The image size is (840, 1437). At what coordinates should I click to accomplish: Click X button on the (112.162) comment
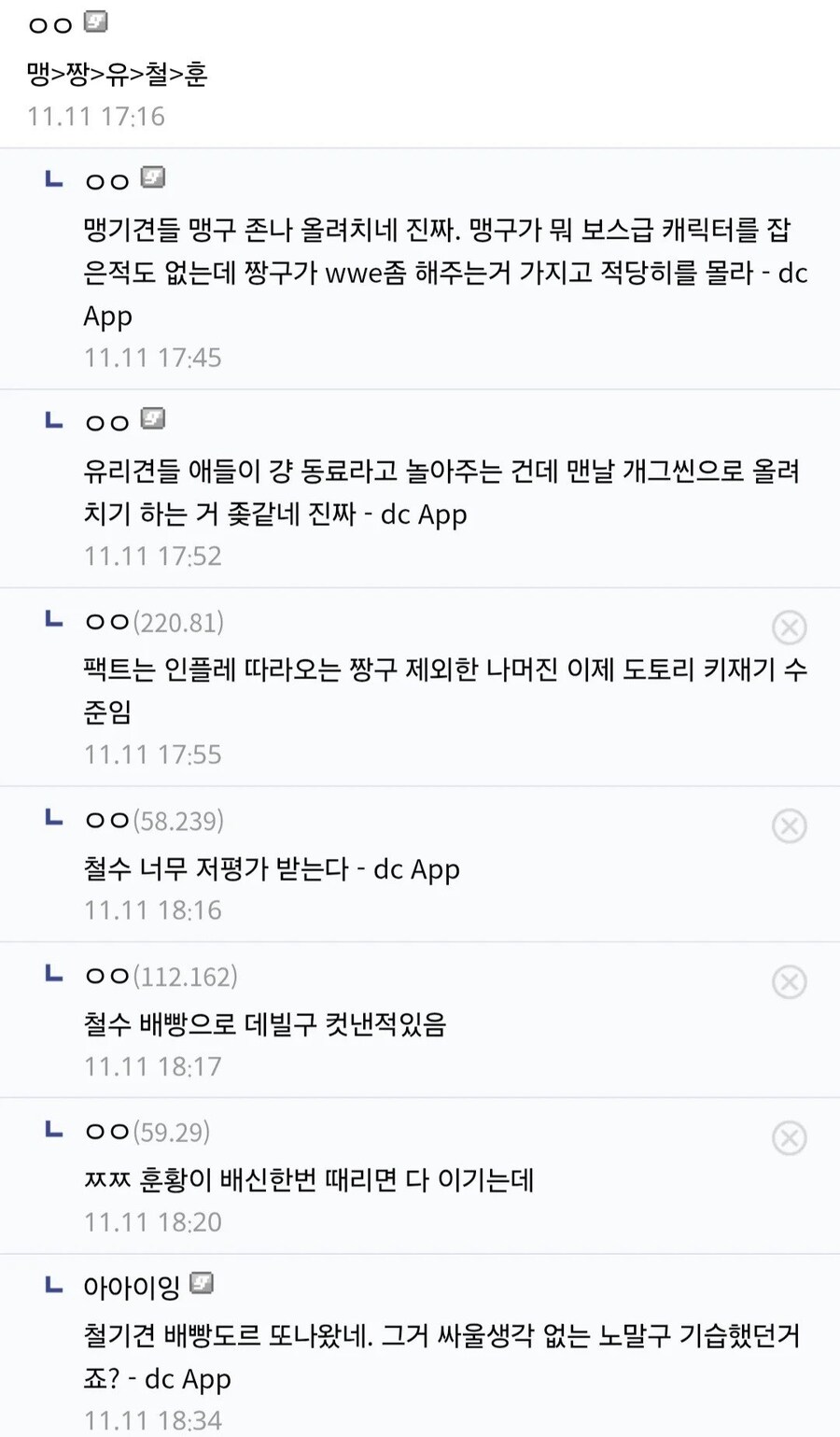click(x=790, y=982)
